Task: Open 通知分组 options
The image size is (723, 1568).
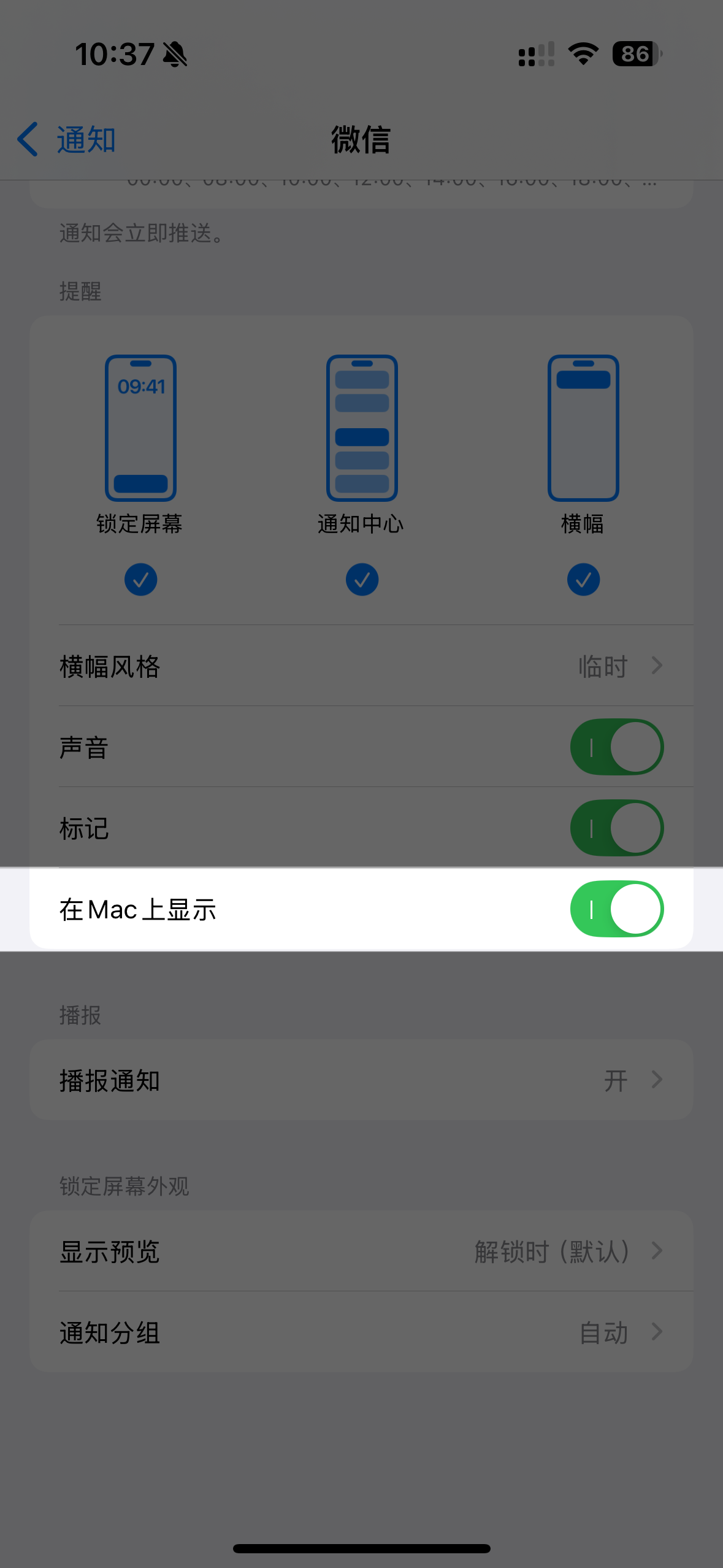Action: pos(361,1332)
